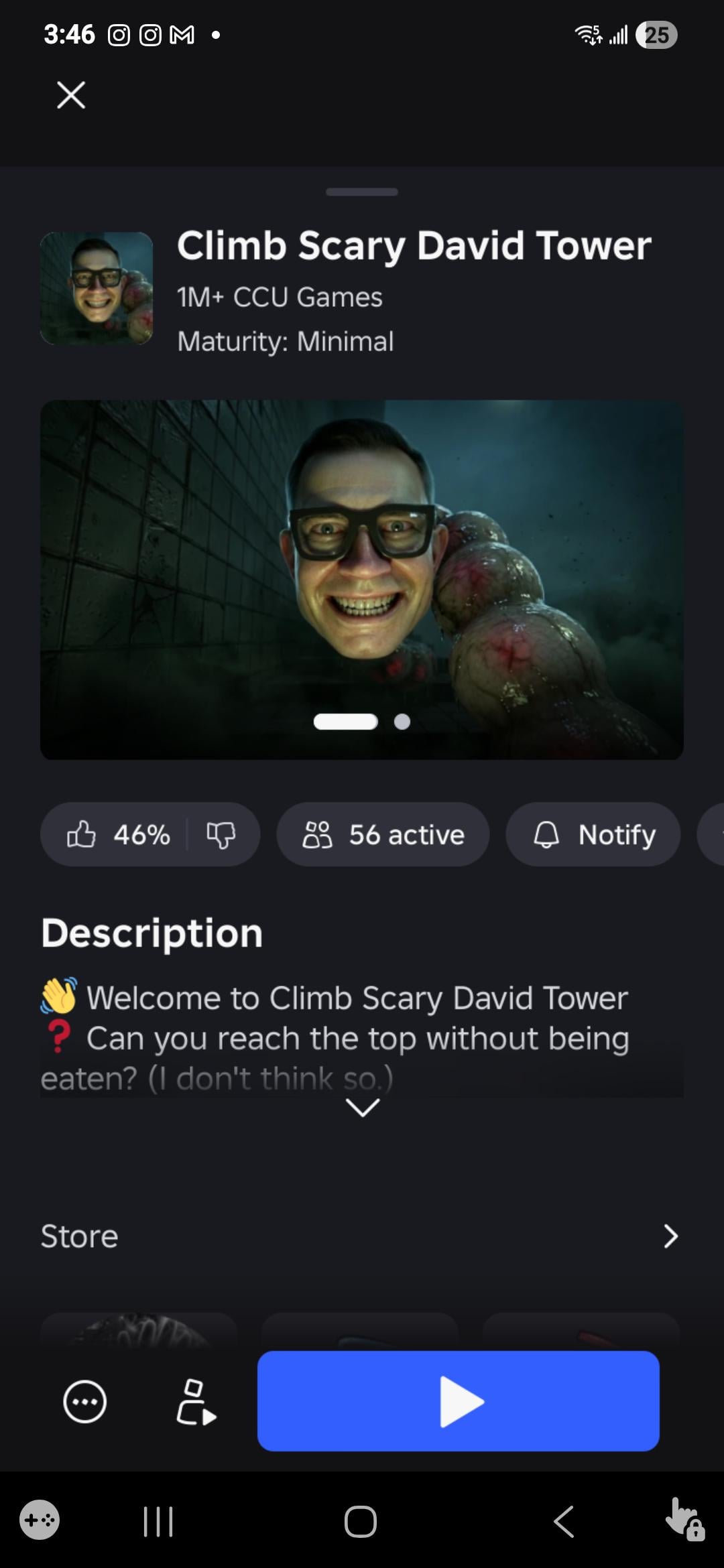Dislike the game with thumbs down

[x=221, y=835]
